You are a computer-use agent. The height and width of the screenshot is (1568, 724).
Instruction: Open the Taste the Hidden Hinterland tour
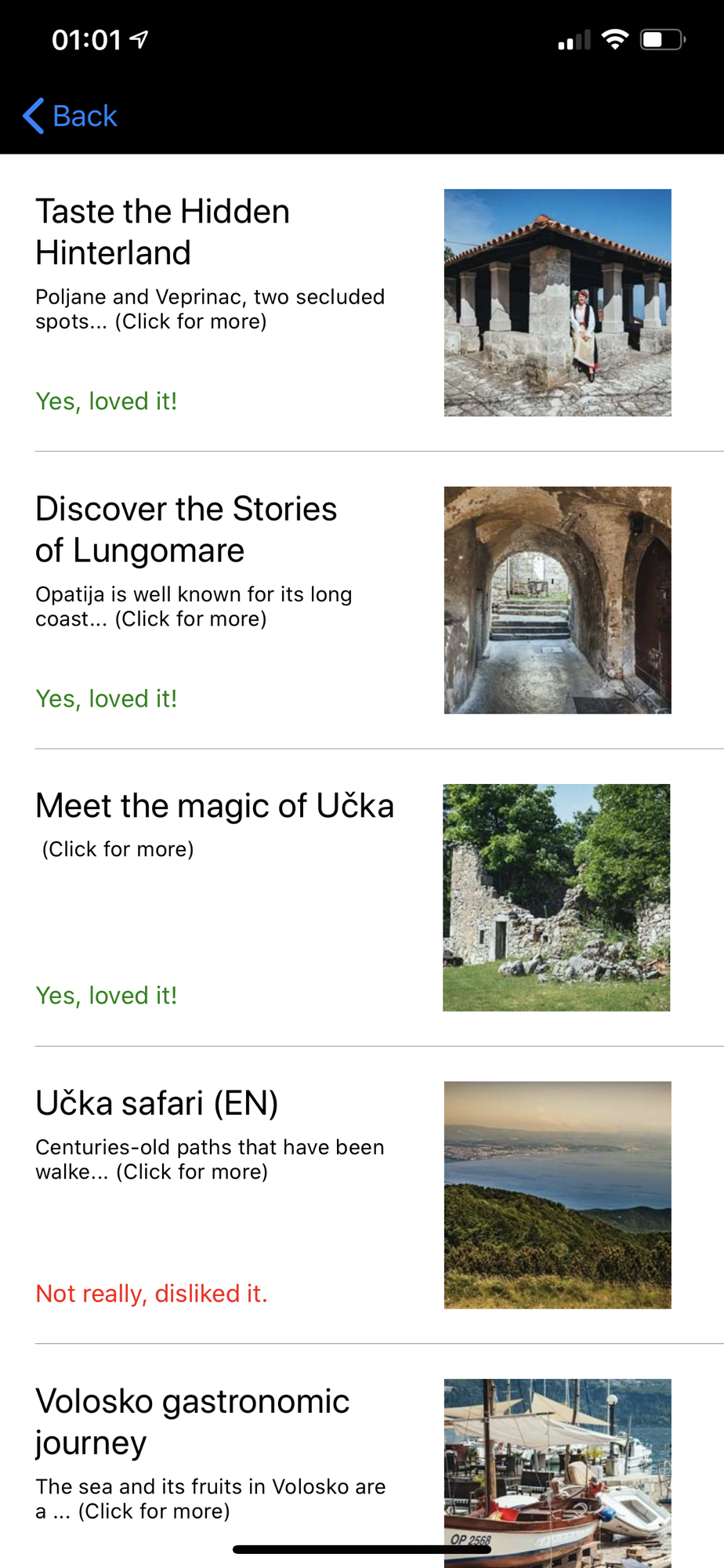(163, 232)
